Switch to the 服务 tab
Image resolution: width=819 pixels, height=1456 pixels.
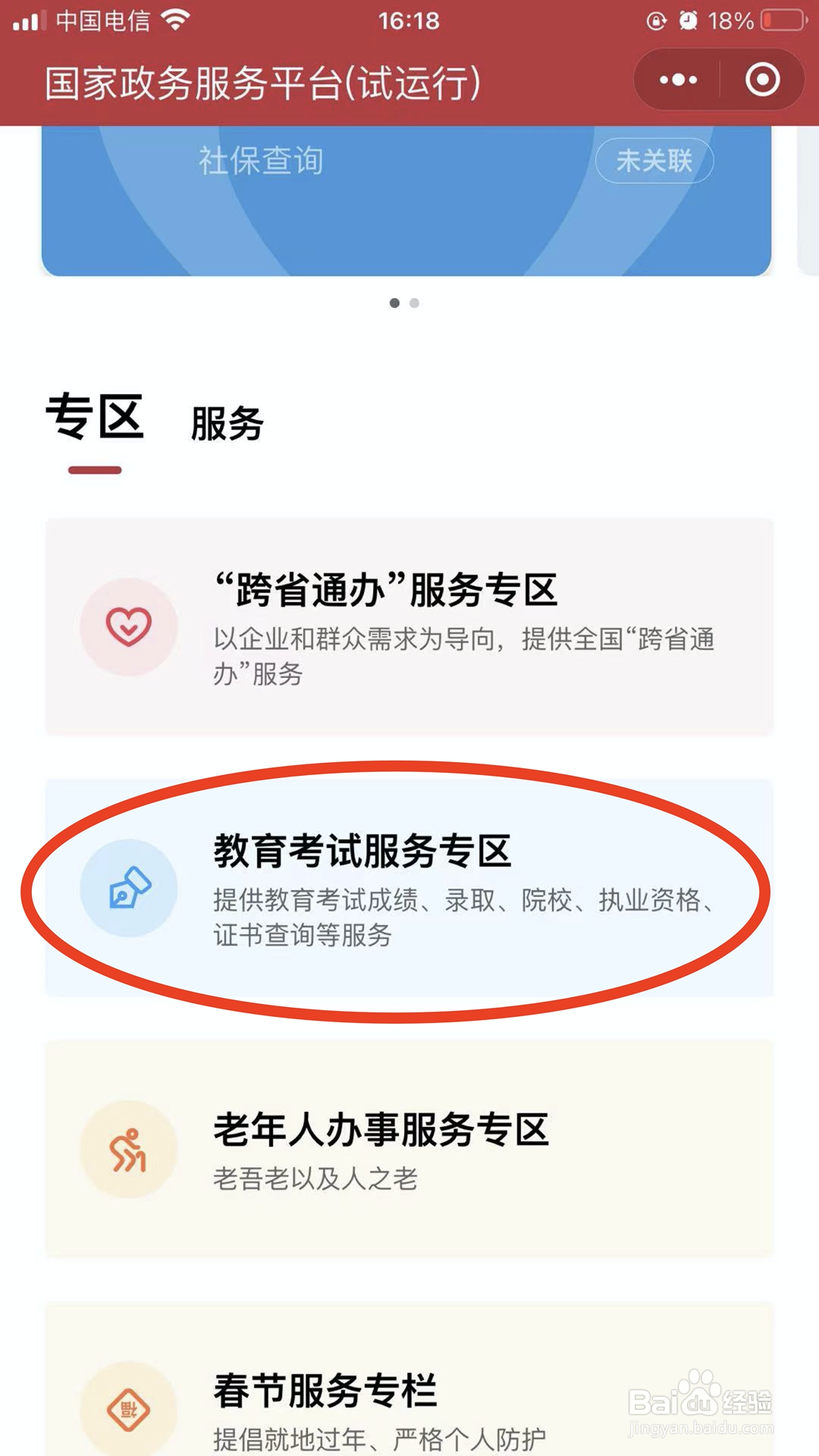pos(227,425)
